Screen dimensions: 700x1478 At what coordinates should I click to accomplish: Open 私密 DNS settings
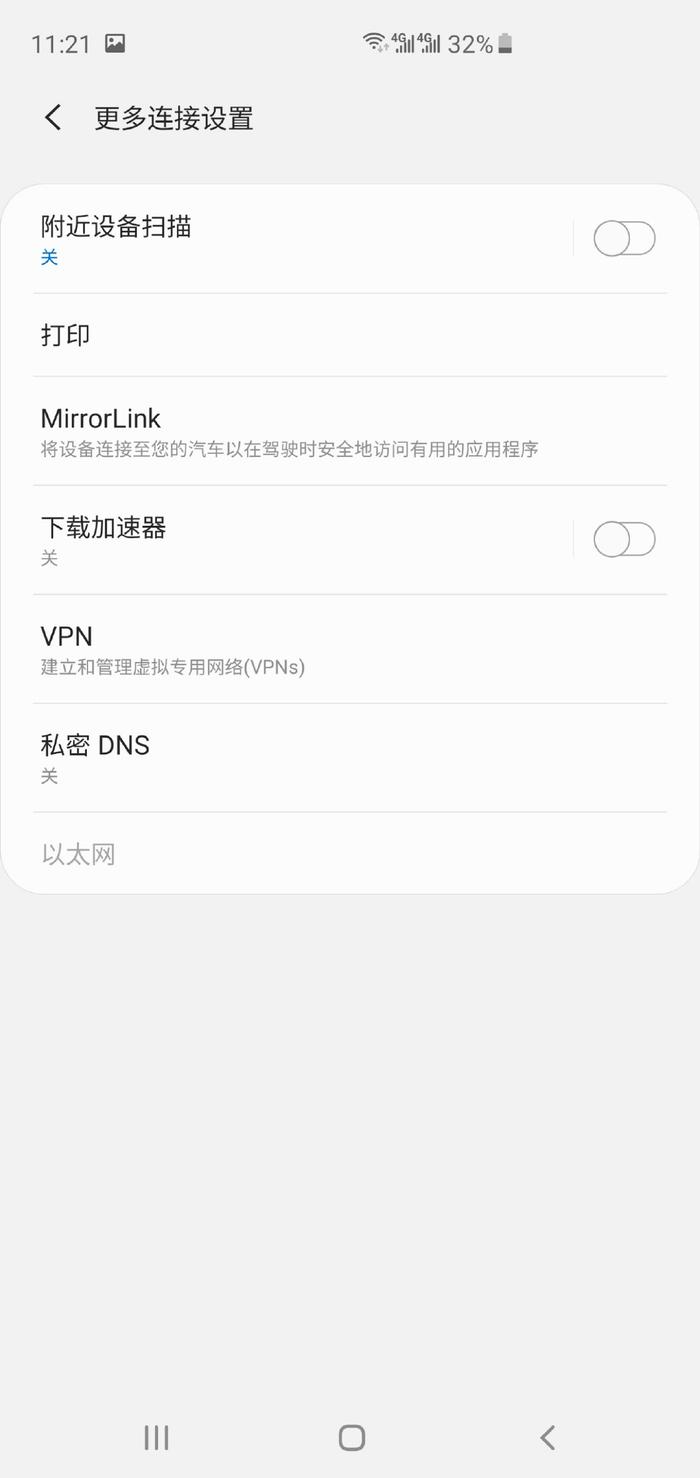pos(350,758)
